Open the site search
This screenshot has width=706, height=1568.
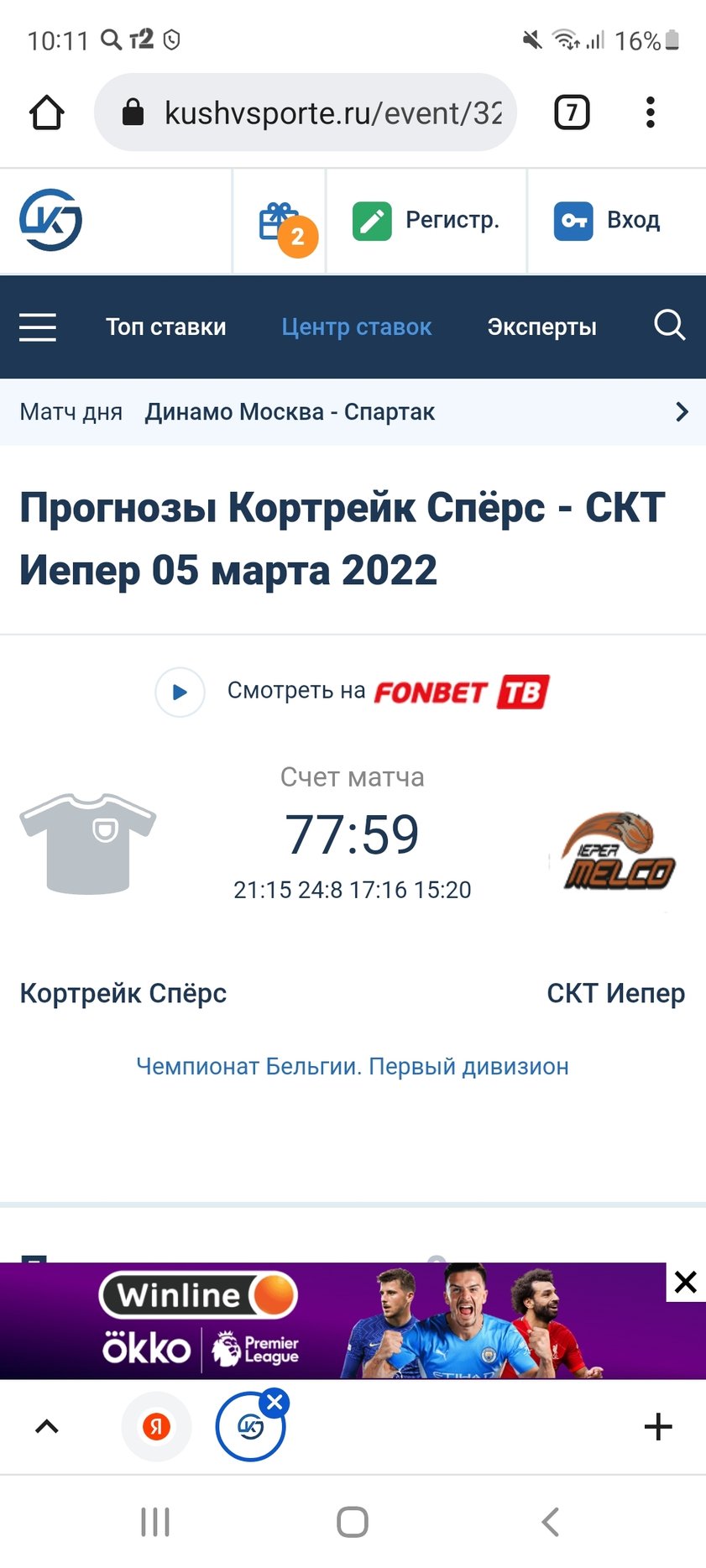click(669, 325)
